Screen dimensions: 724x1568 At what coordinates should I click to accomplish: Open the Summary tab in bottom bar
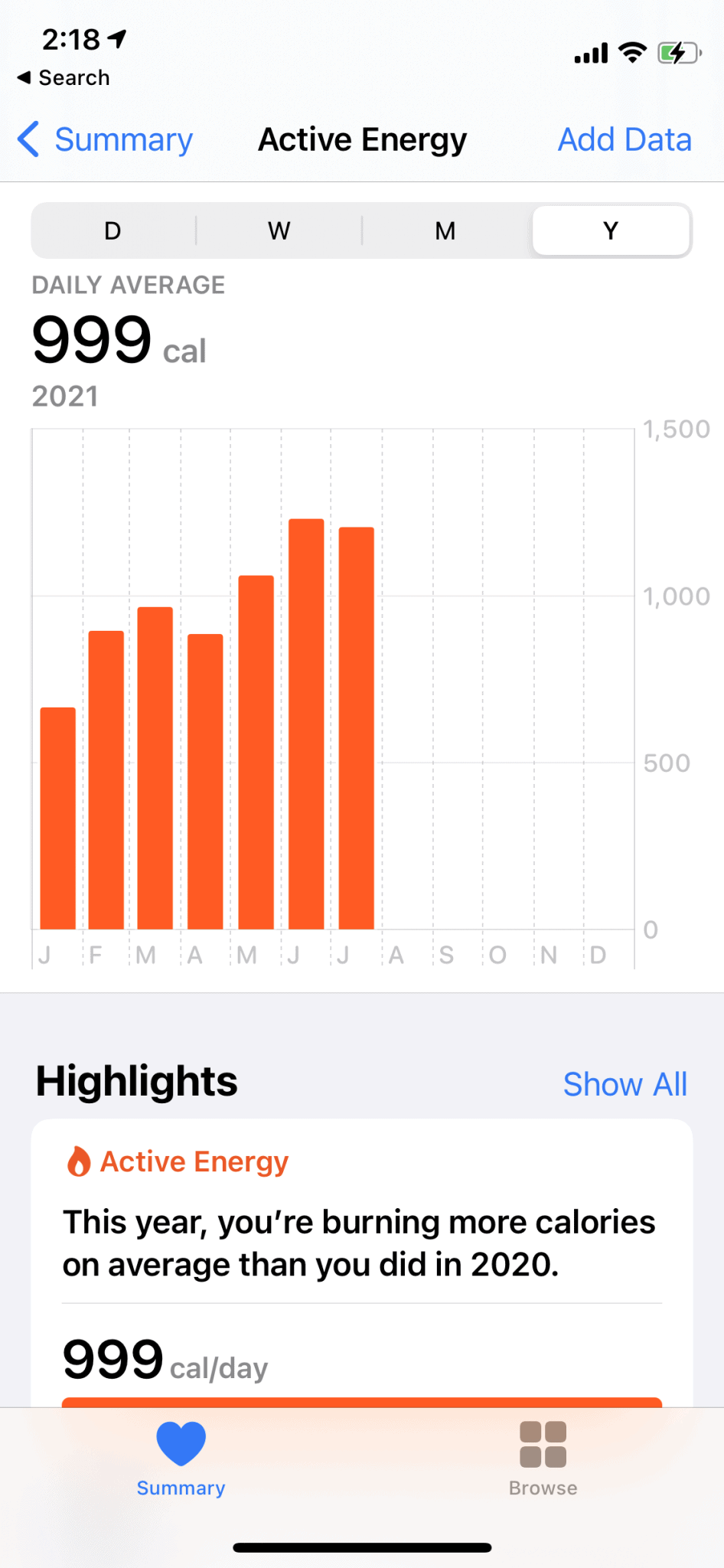181,1459
